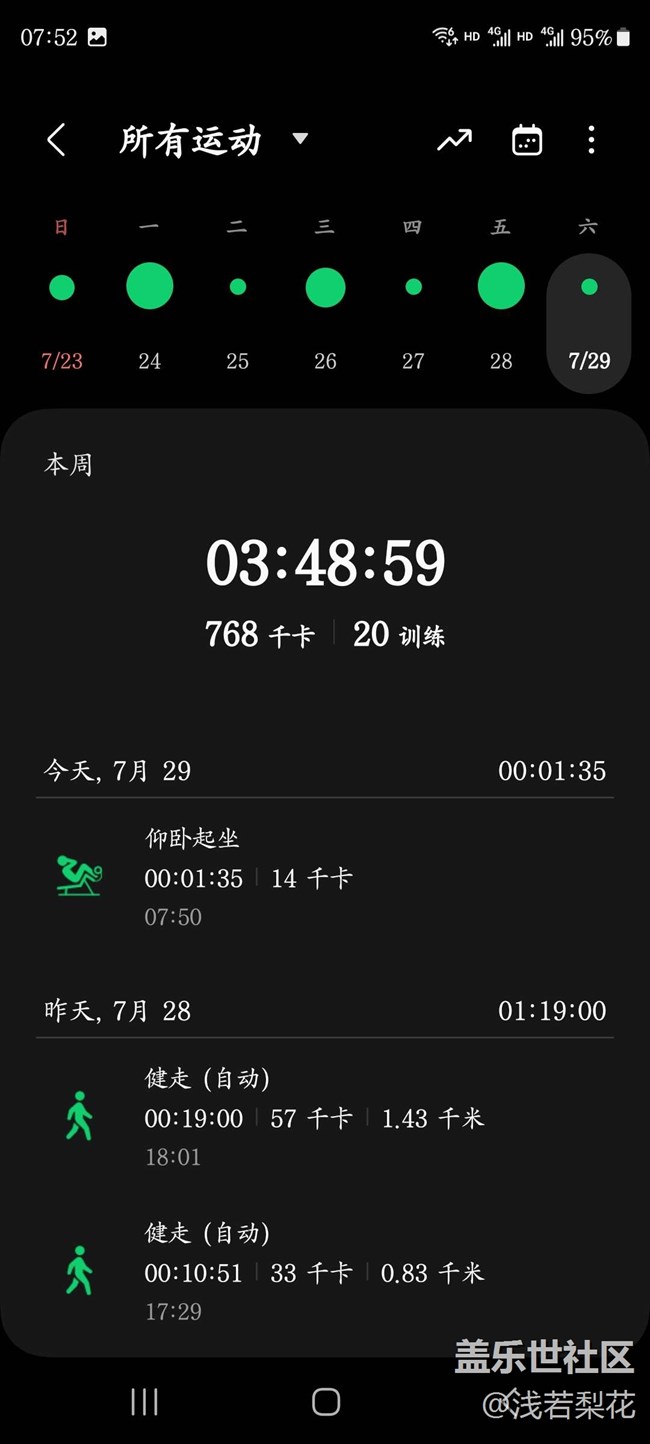Go back using the top-left arrow
650x1444 pixels.
coord(56,140)
